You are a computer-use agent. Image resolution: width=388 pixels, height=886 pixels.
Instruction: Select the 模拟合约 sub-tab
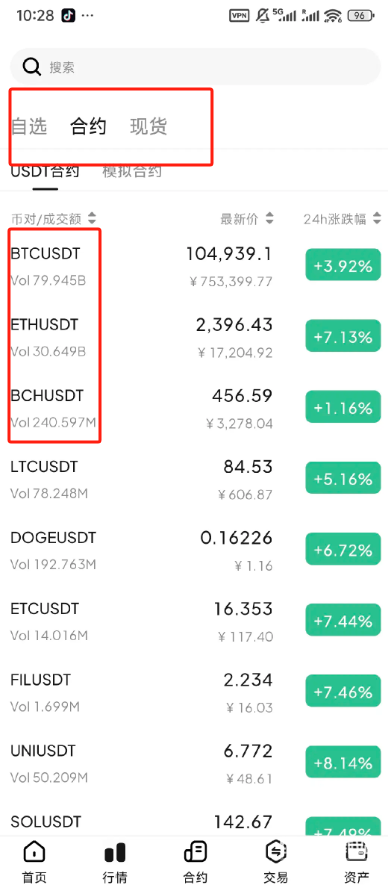point(132,172)
